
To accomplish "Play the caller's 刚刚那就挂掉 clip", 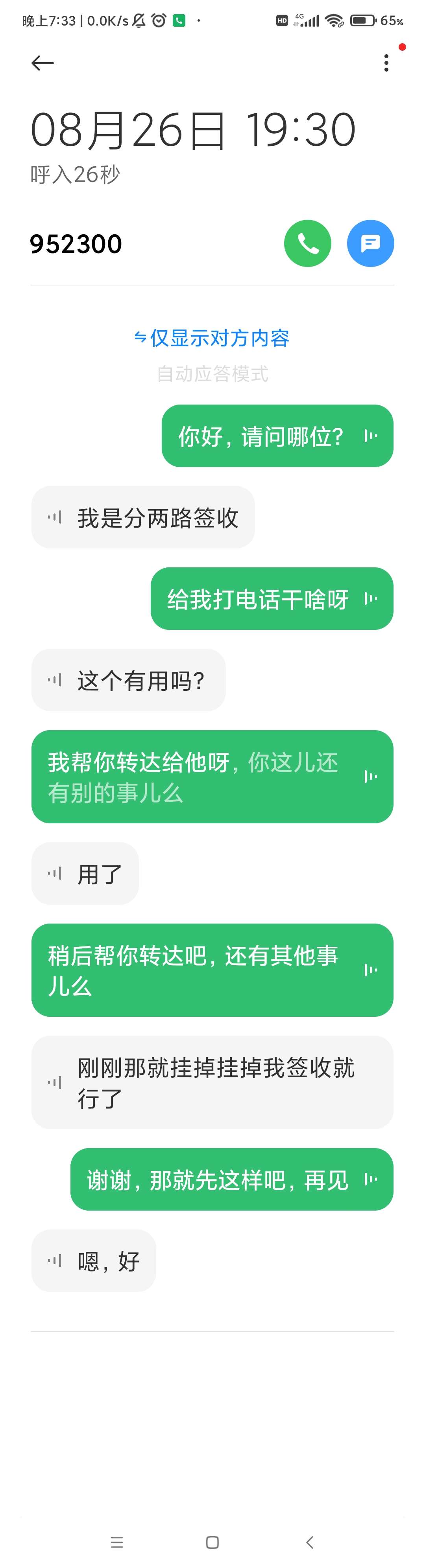I will [55, 1082].
